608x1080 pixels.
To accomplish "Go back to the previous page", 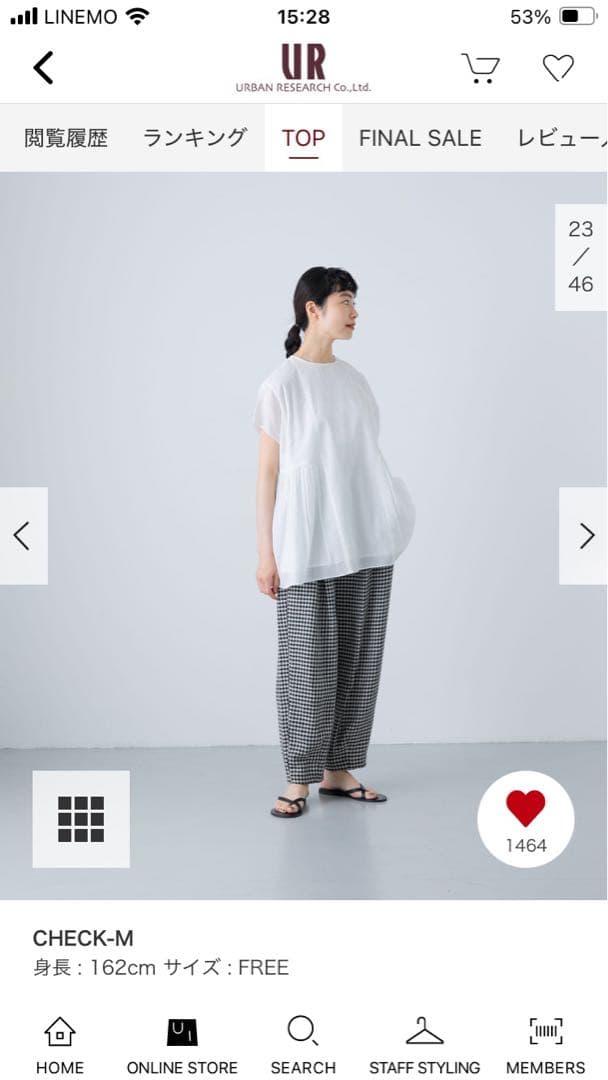I will click(x=43, y=68).
